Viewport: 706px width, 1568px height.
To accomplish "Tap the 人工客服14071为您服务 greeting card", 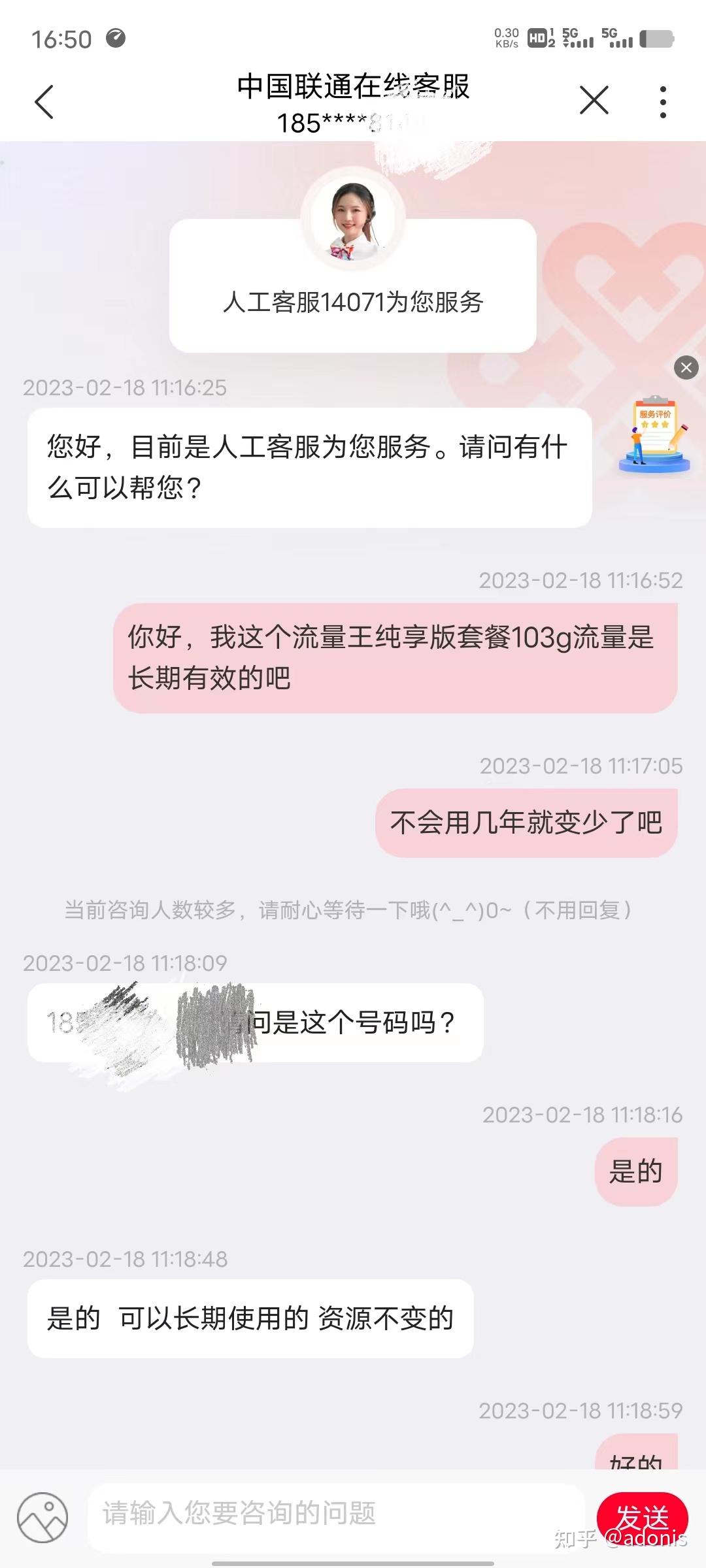I will point(352,302).
